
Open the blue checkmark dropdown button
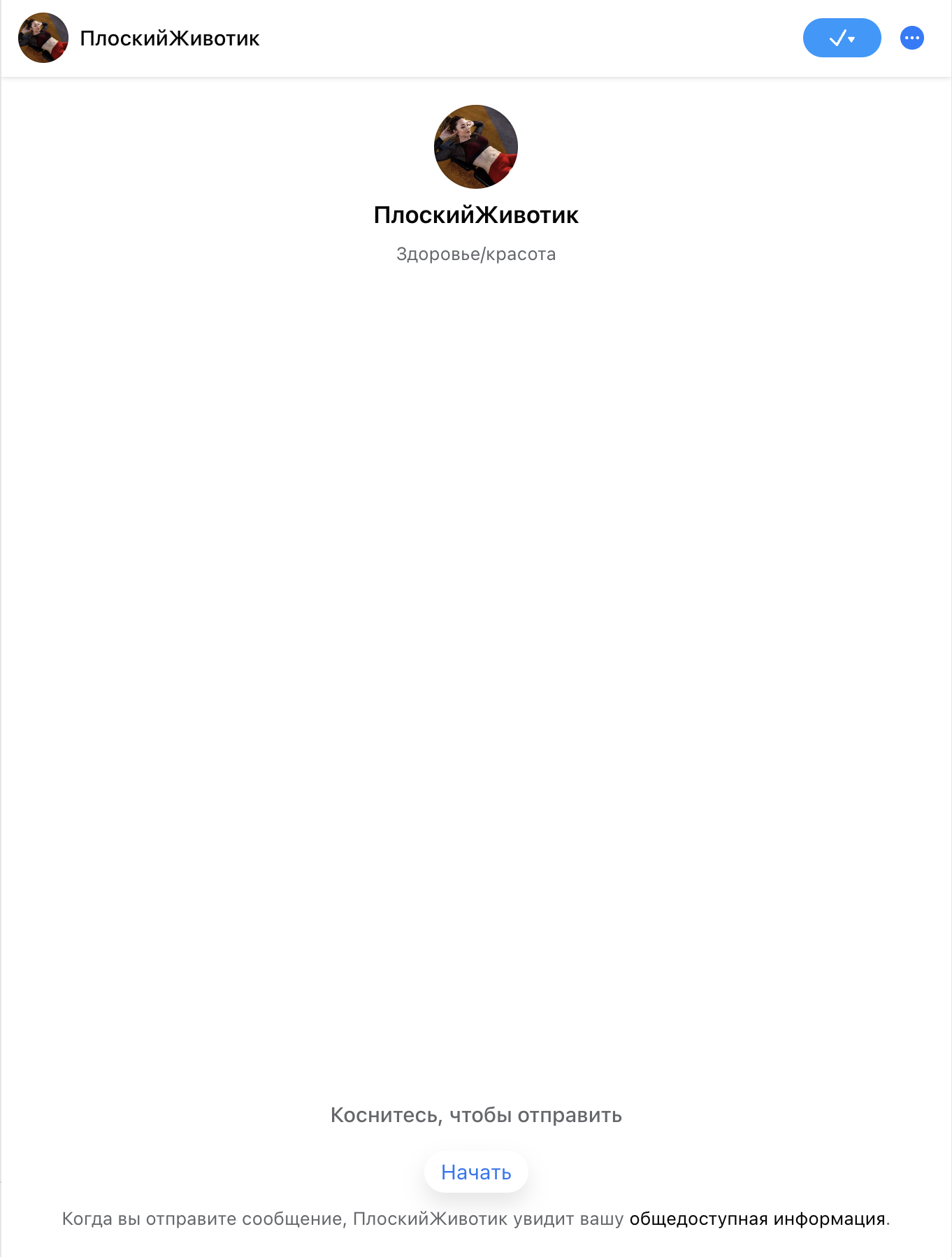(x=842, y=38)
